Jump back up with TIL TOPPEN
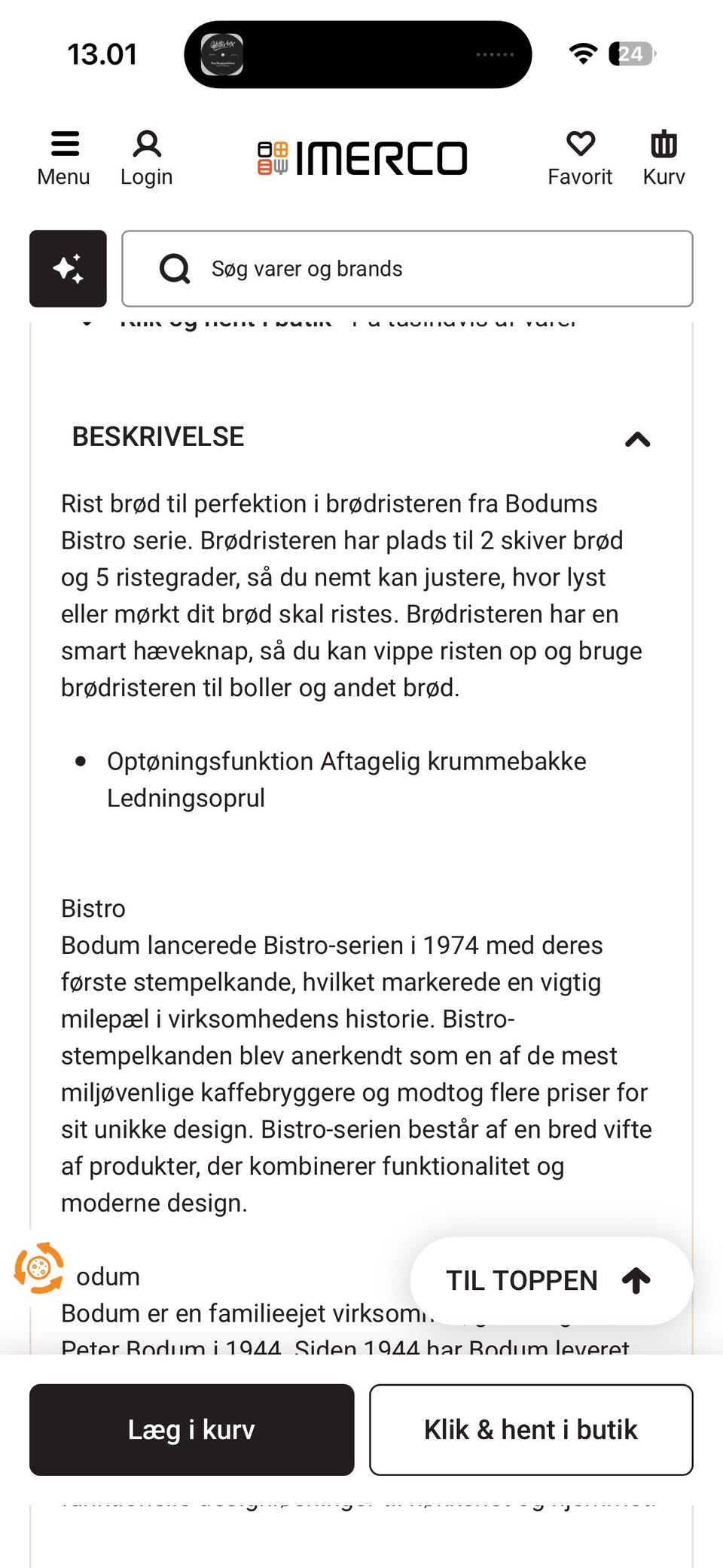The width and height of the screenshot is (723, 1568). 551,1280
